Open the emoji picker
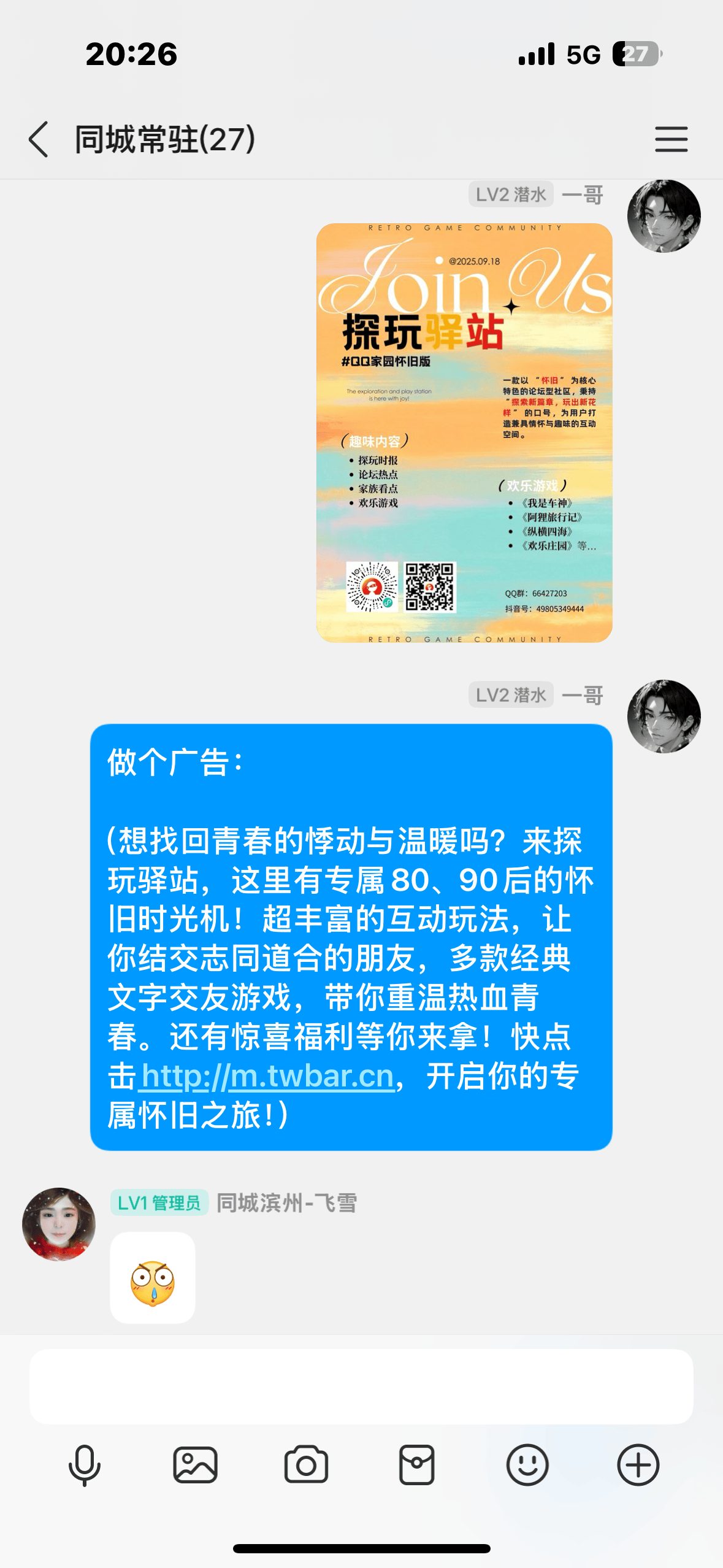 pyautogui.click(x=527, y=1465)
